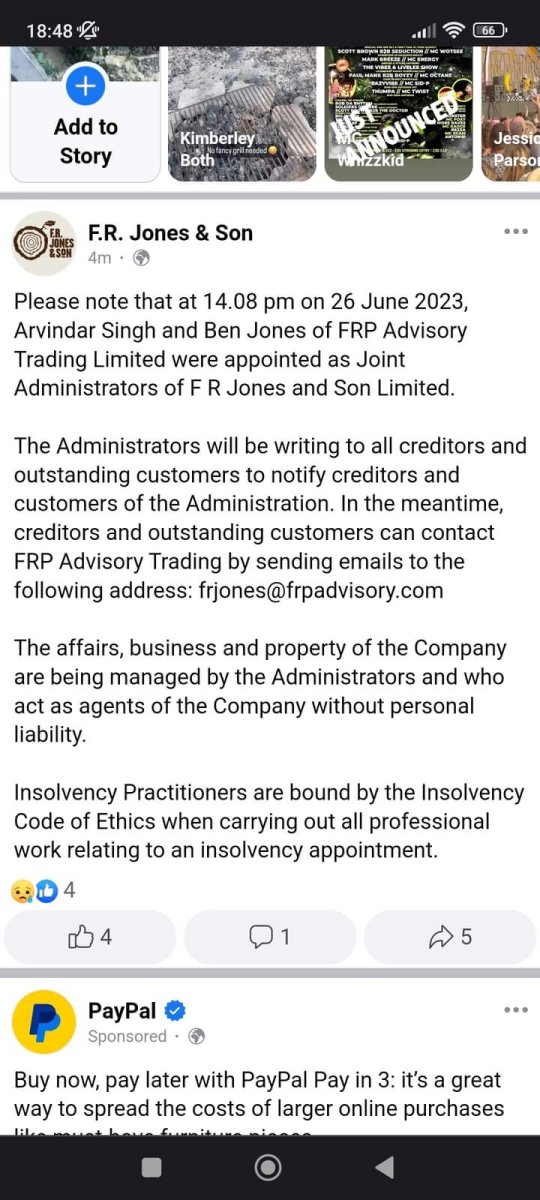Tap F.R. Jones & Son avatar
The height and width of the screenshot is (1200, 540).
[x=44, y=244]
